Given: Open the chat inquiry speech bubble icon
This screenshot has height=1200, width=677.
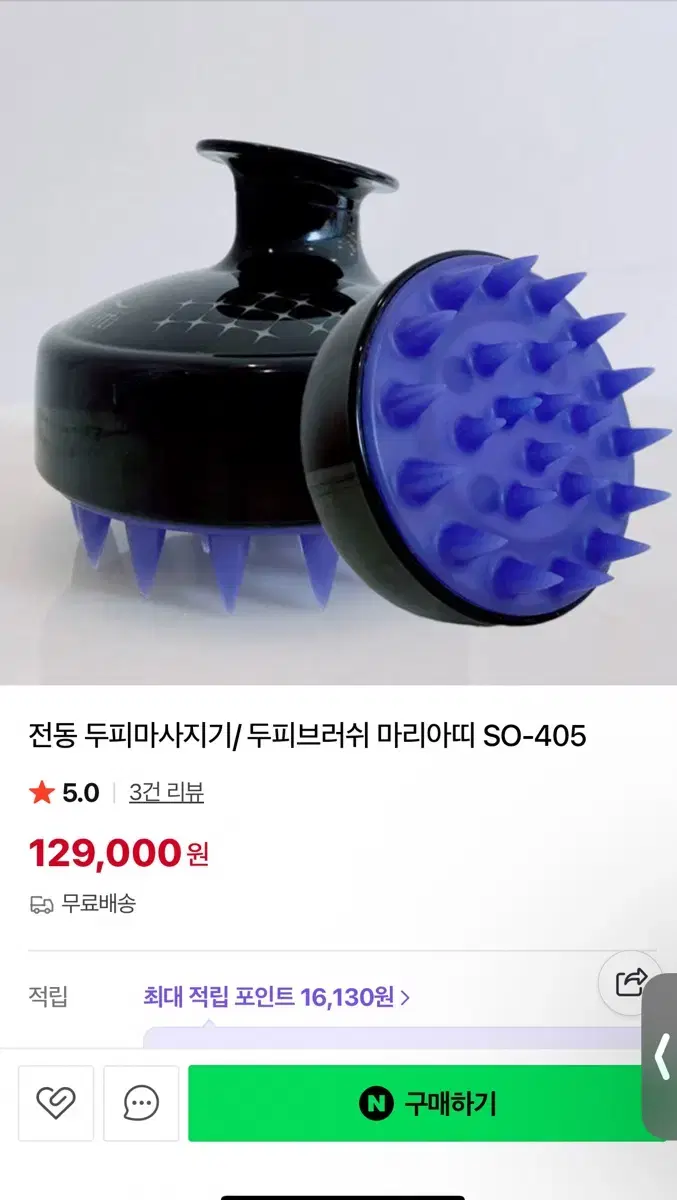Looking at the screenshot, I should (141, 1103).
